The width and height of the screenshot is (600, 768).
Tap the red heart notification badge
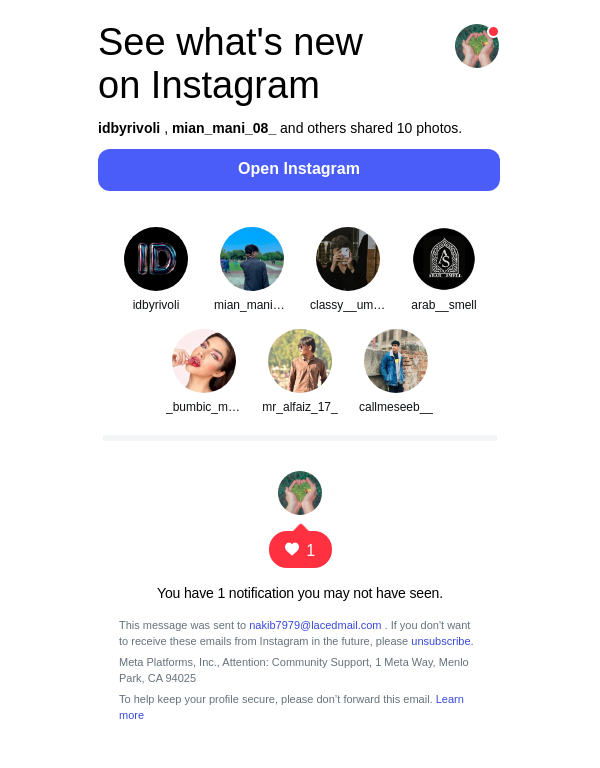coord(300,550)
